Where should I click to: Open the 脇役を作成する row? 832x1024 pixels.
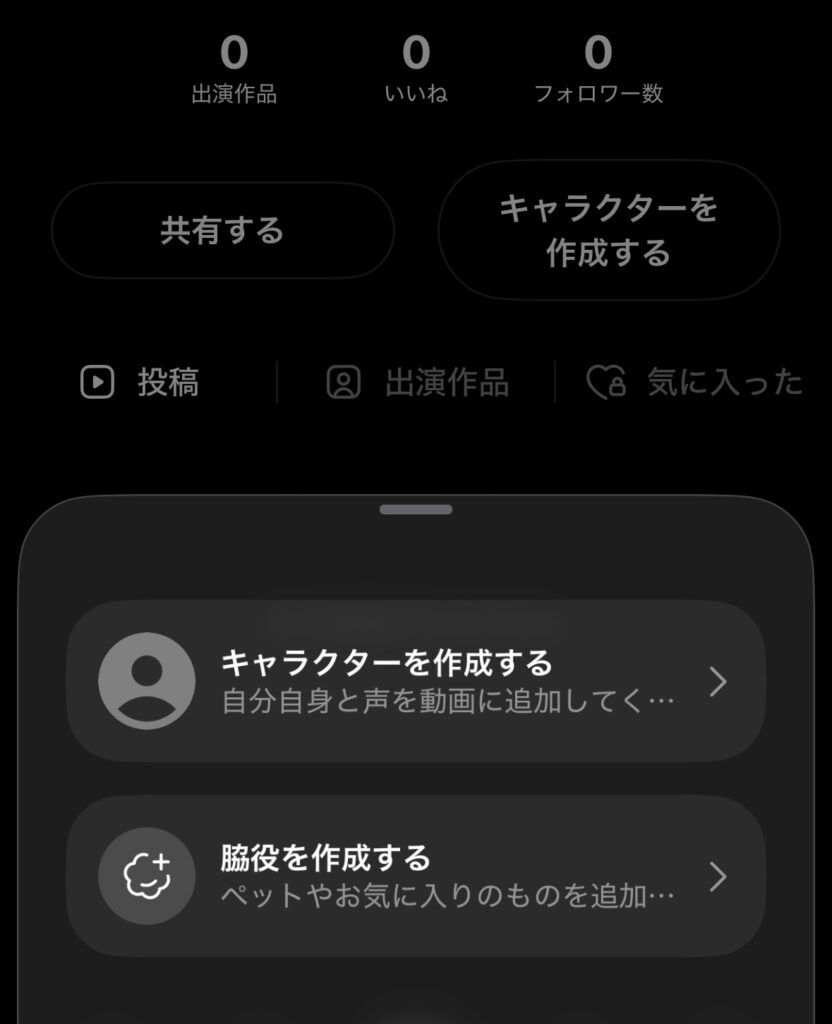(x=415, y=876)
